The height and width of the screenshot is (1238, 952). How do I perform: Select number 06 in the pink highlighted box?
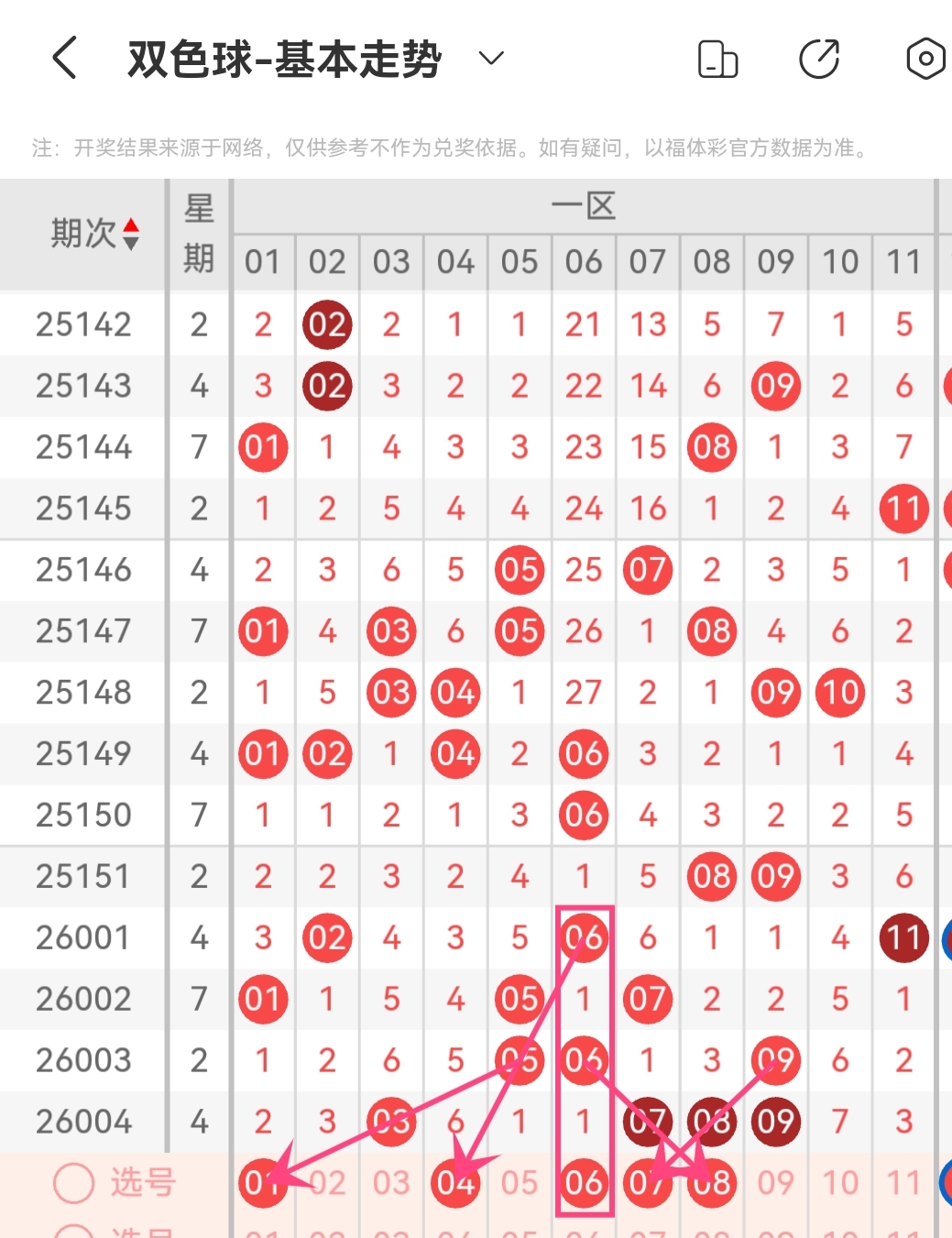point(584,1182)
